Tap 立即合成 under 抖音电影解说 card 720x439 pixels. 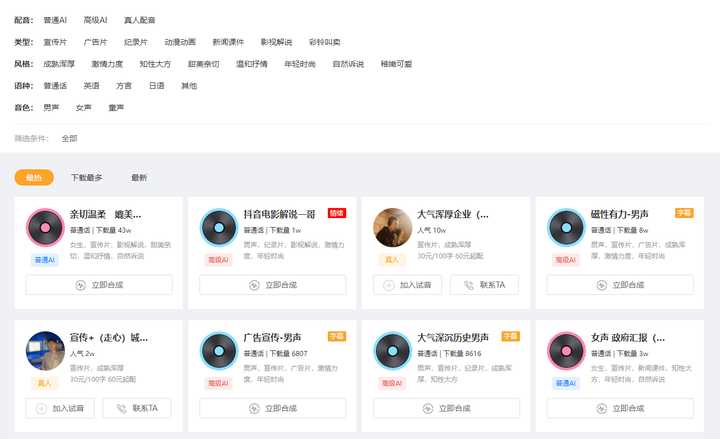click(x=272, y=285)
